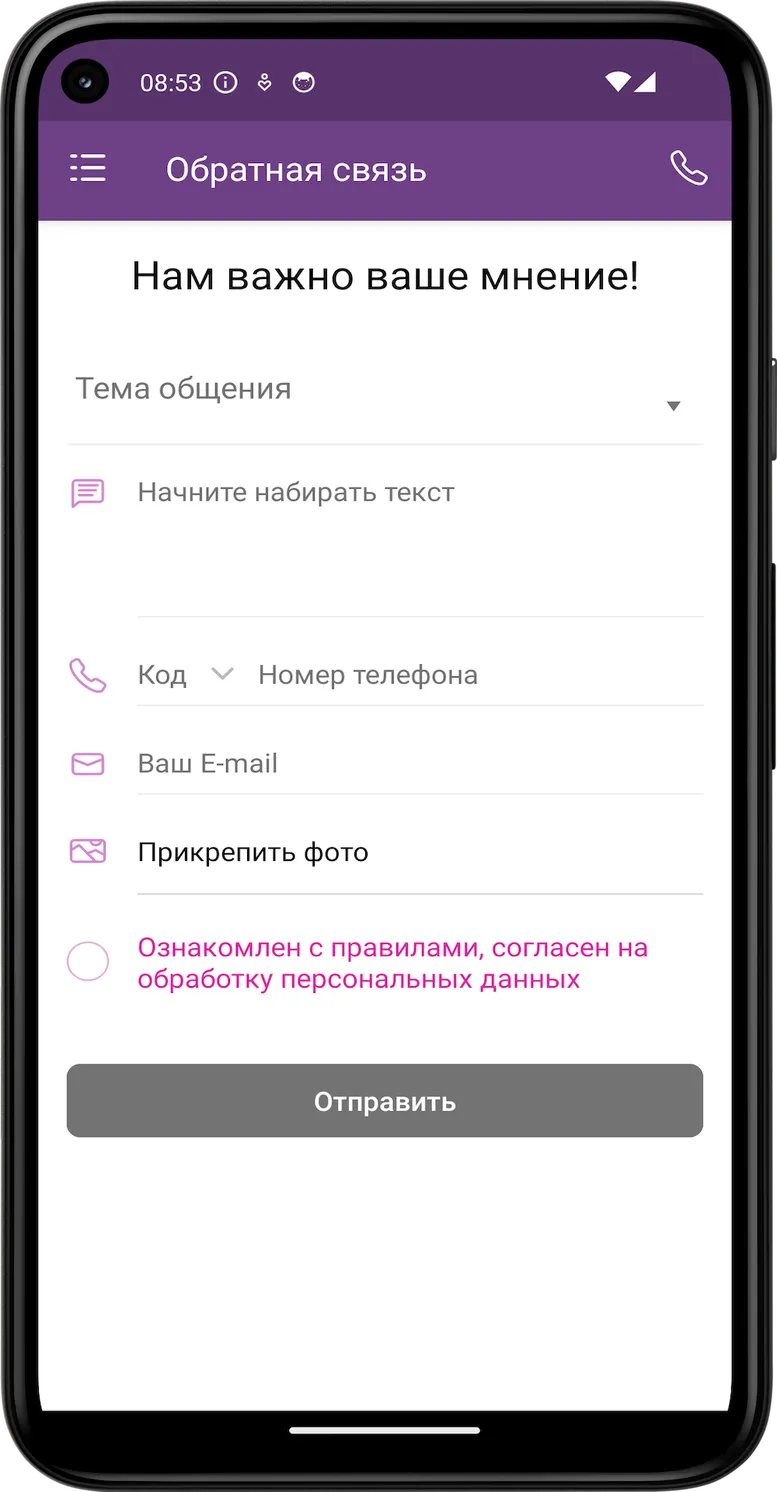Image resolution: width=777 pixels, height=1492 pixels.
Task: Open the drawer menu button
Action: [x=88, y=169]
